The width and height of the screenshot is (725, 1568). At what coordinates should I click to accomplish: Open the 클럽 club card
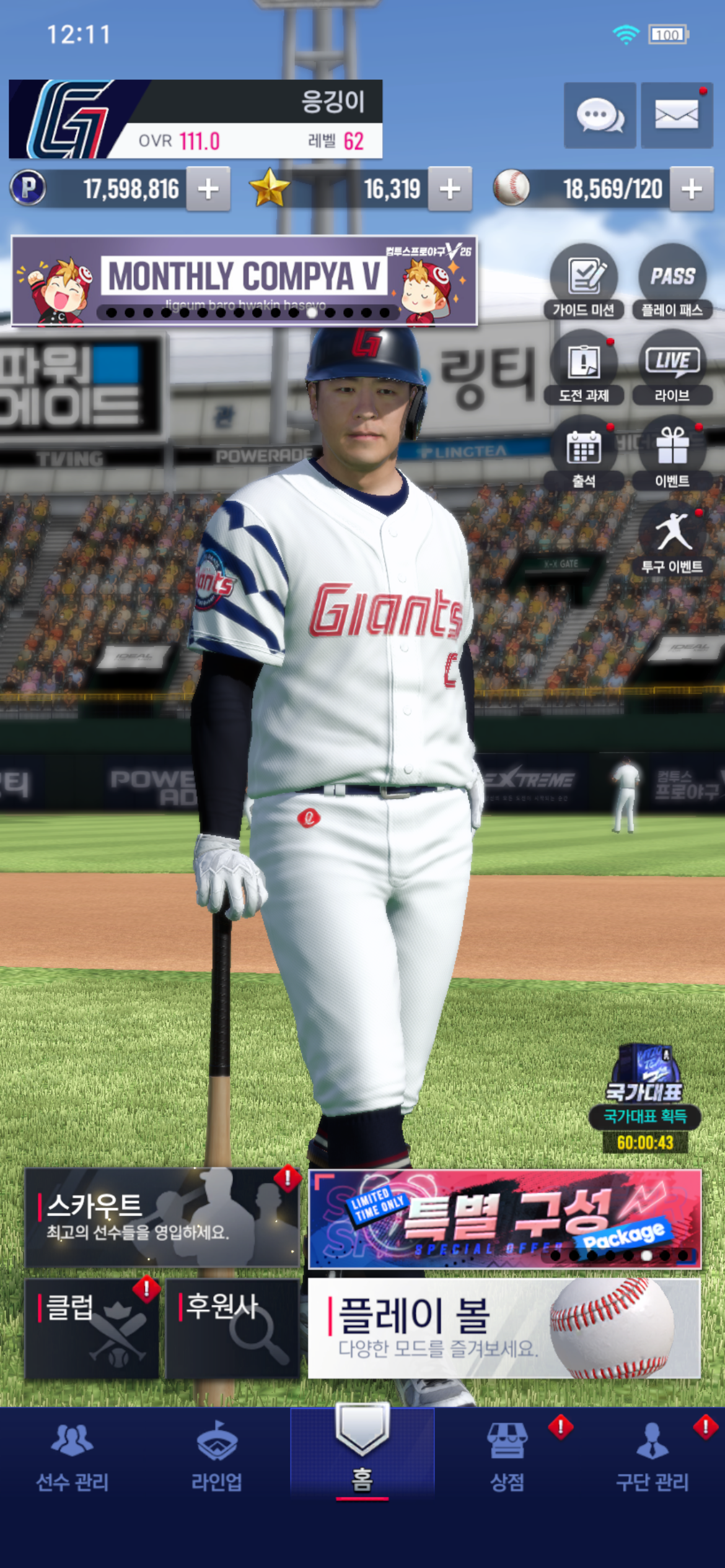tap(92, 1328)
